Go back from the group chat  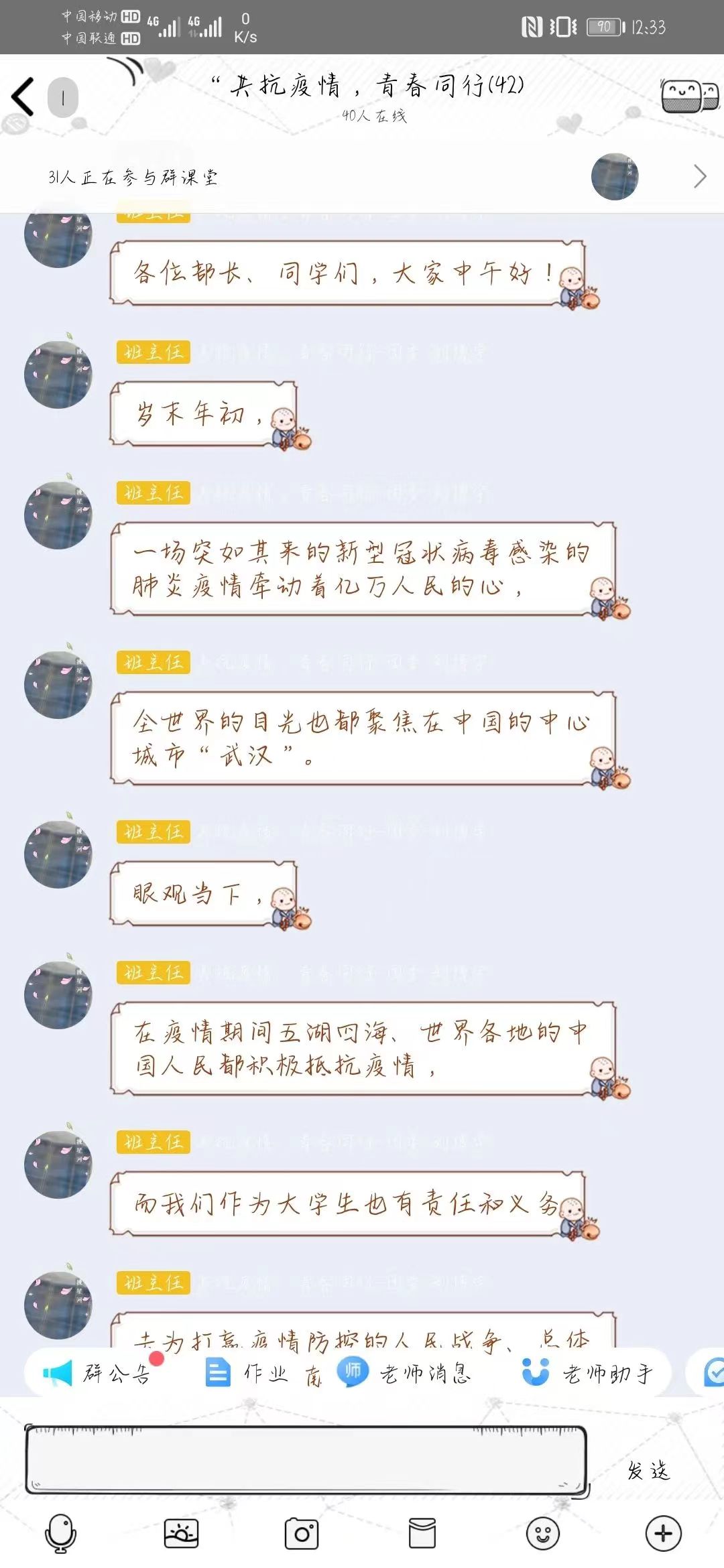pos(24,96)
